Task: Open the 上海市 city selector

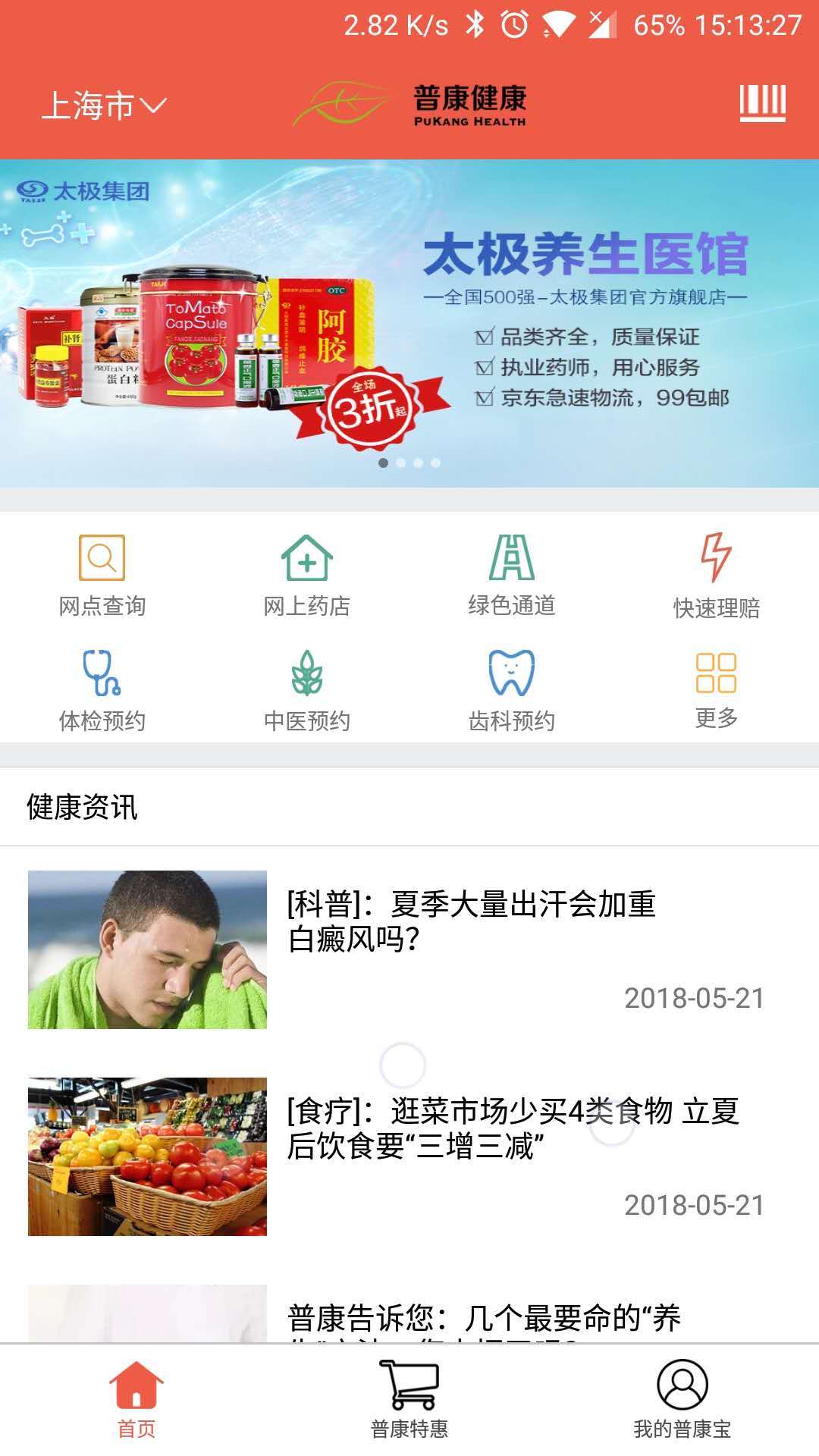Action: (104, 105)
